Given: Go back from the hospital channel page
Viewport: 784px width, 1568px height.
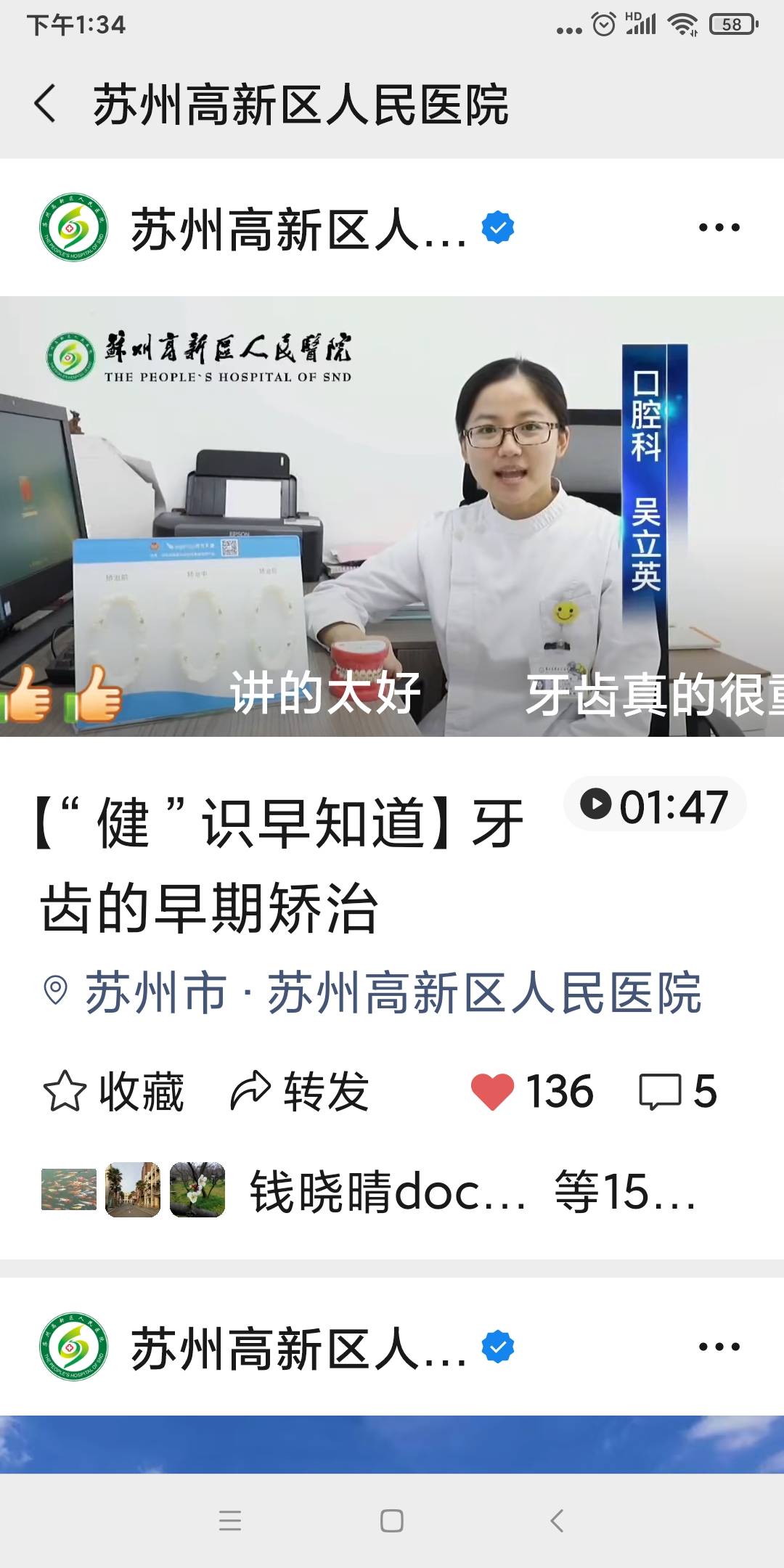Looking at the screenshot, I should pyautogui.click(x=45, y=103).
